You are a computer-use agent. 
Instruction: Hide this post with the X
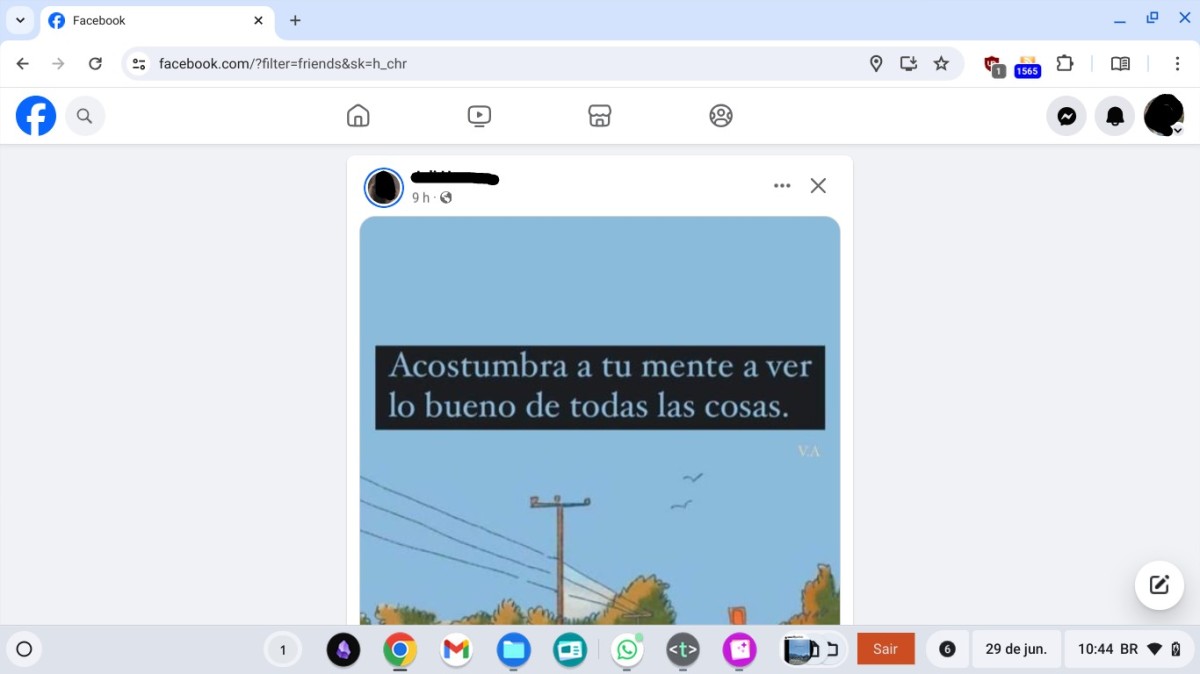[818, 186]
